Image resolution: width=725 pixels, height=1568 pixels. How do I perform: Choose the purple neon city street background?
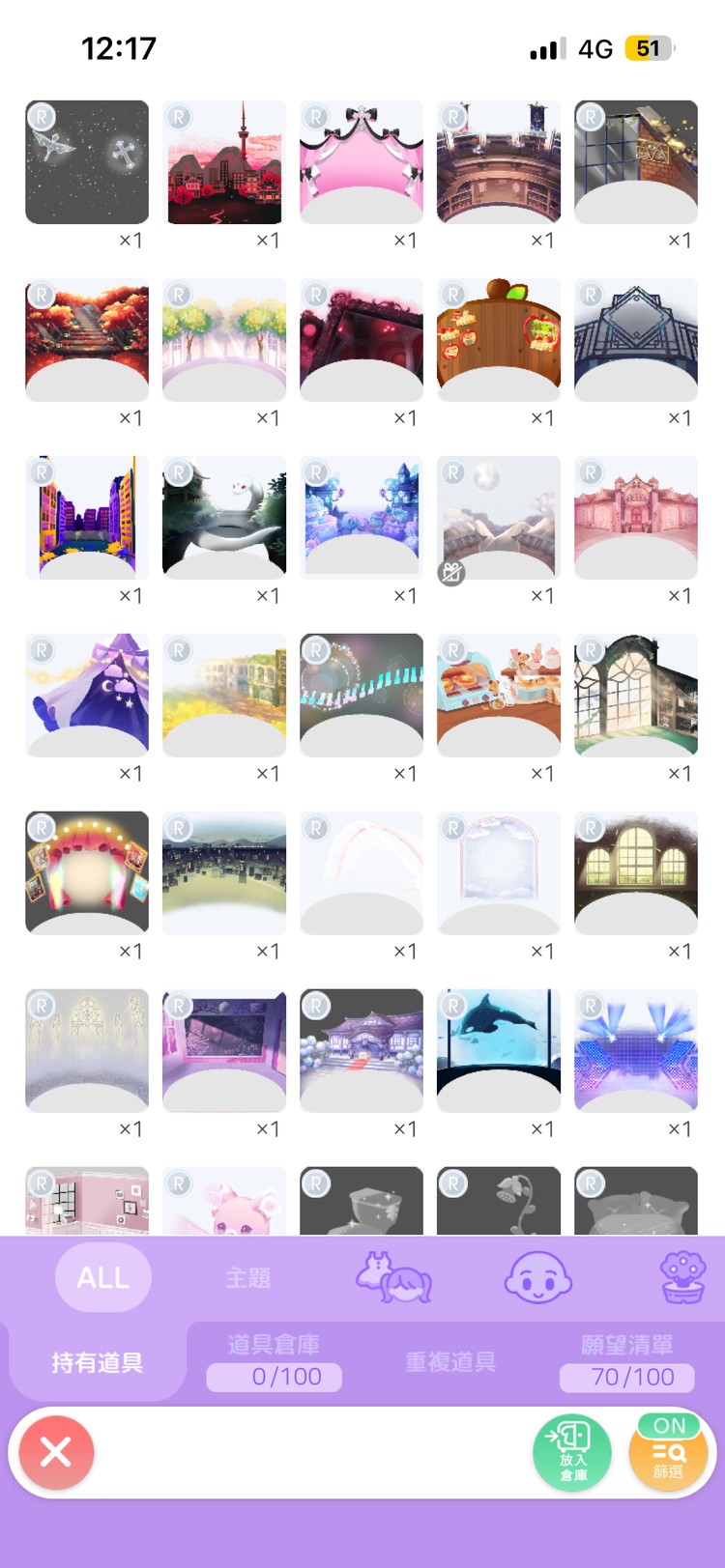point(87,518)
